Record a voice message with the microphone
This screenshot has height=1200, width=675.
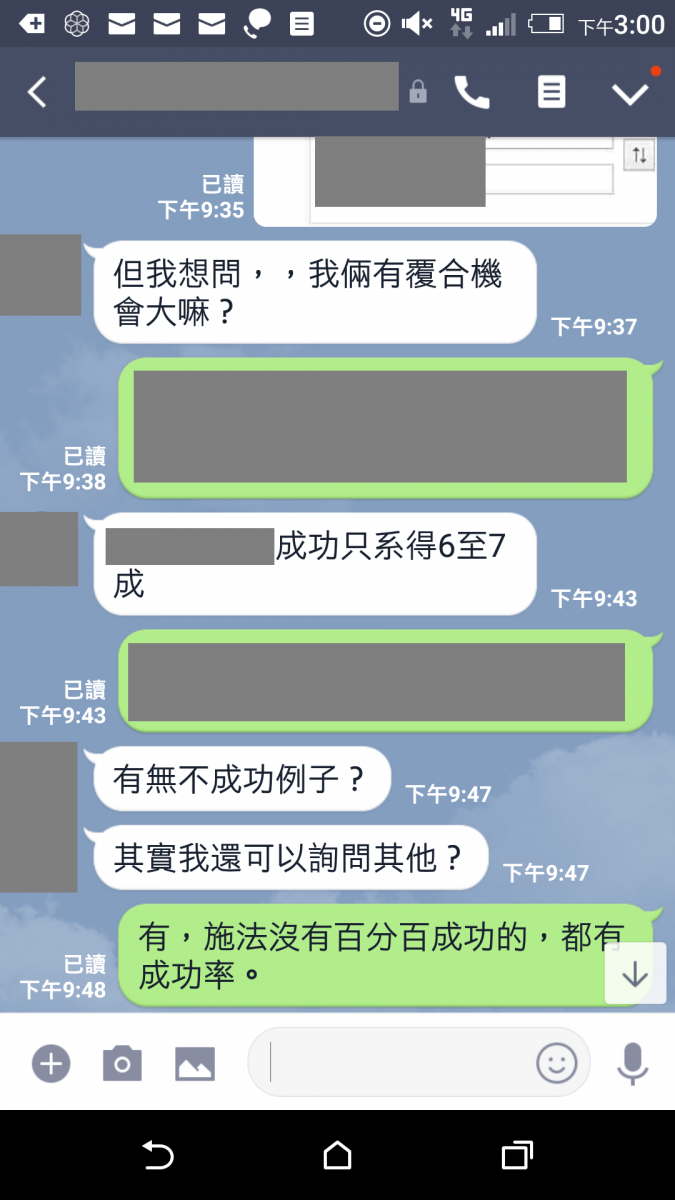[x=632, y=1063]
